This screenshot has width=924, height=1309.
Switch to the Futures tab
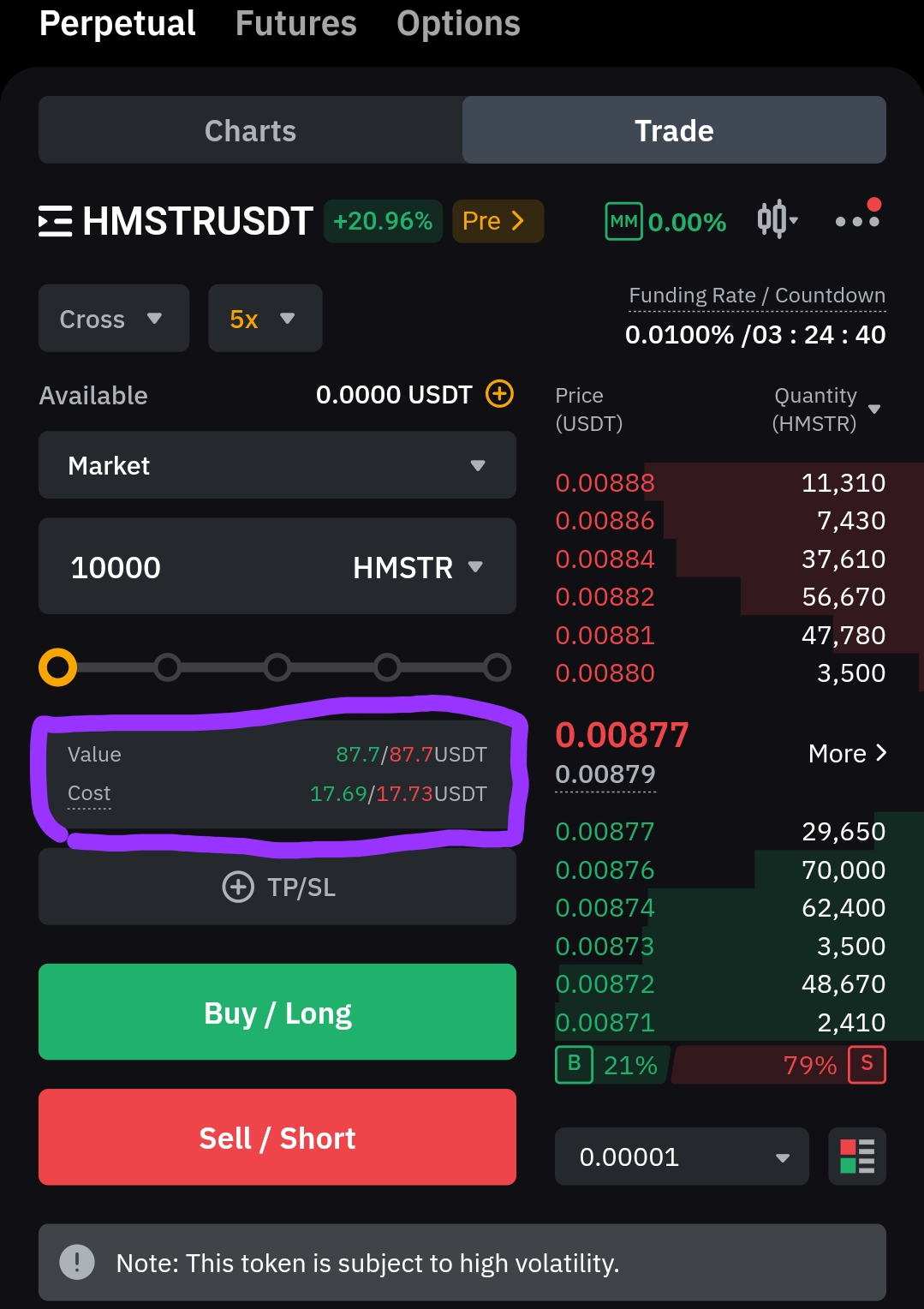(x=295, y=24)
